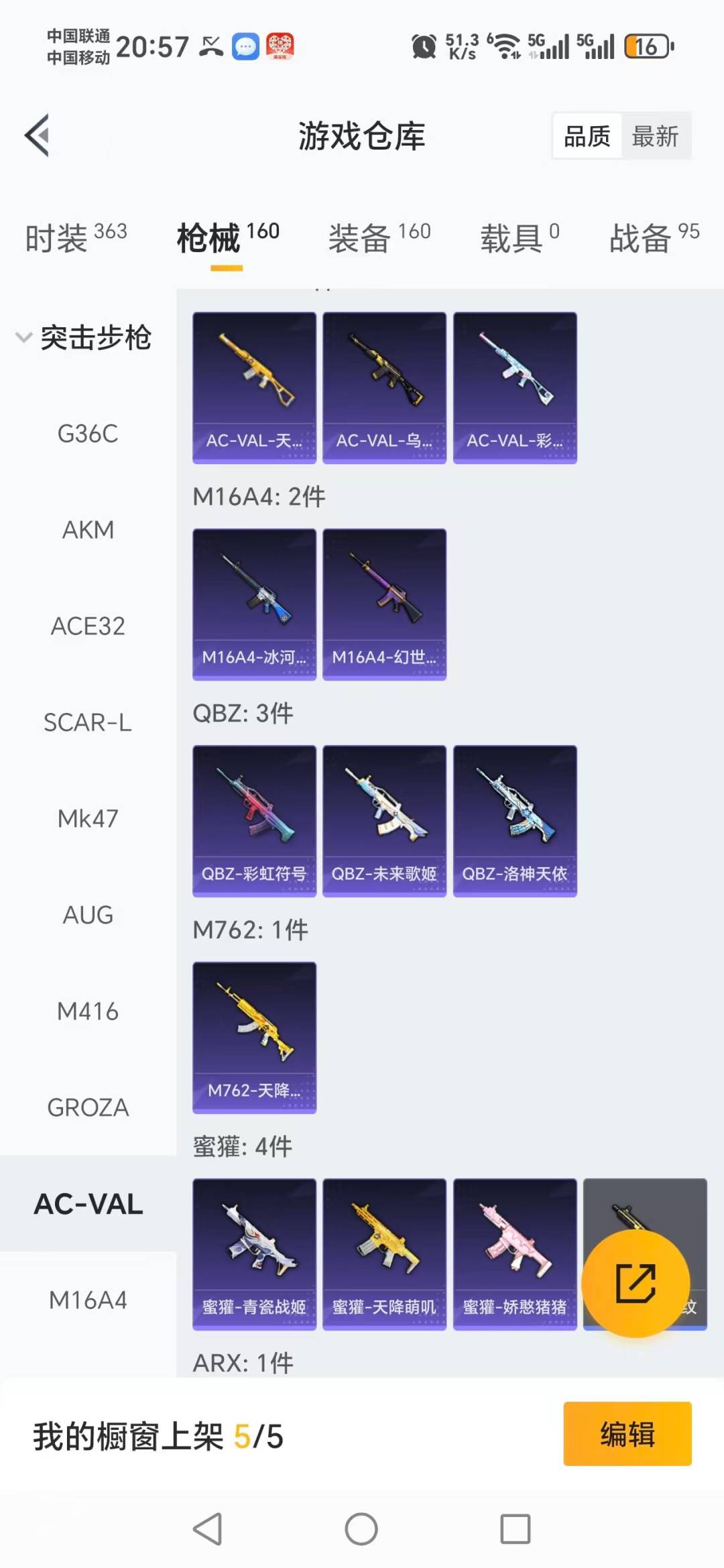Screen dimensions: 724x1568
Task: Tap the 编辑 button
Action: pos(627,1433)
